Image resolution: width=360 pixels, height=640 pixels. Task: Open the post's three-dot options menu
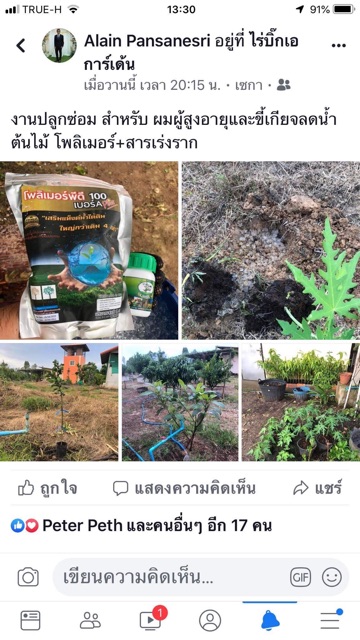pyautogui.click(x=338, y=46)
